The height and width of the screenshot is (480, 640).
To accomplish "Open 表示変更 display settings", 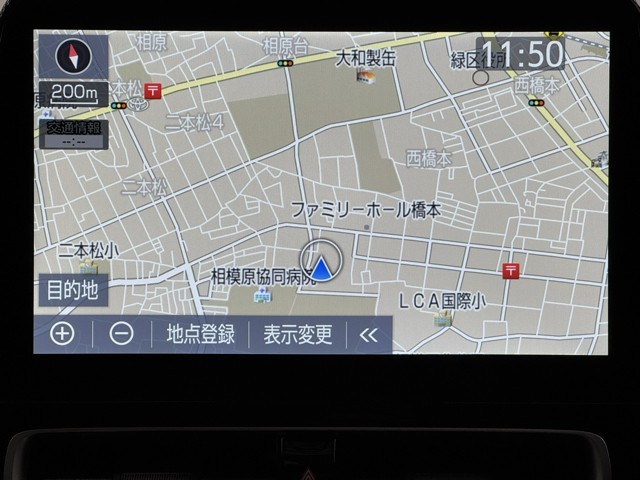I will pos(297,334).
